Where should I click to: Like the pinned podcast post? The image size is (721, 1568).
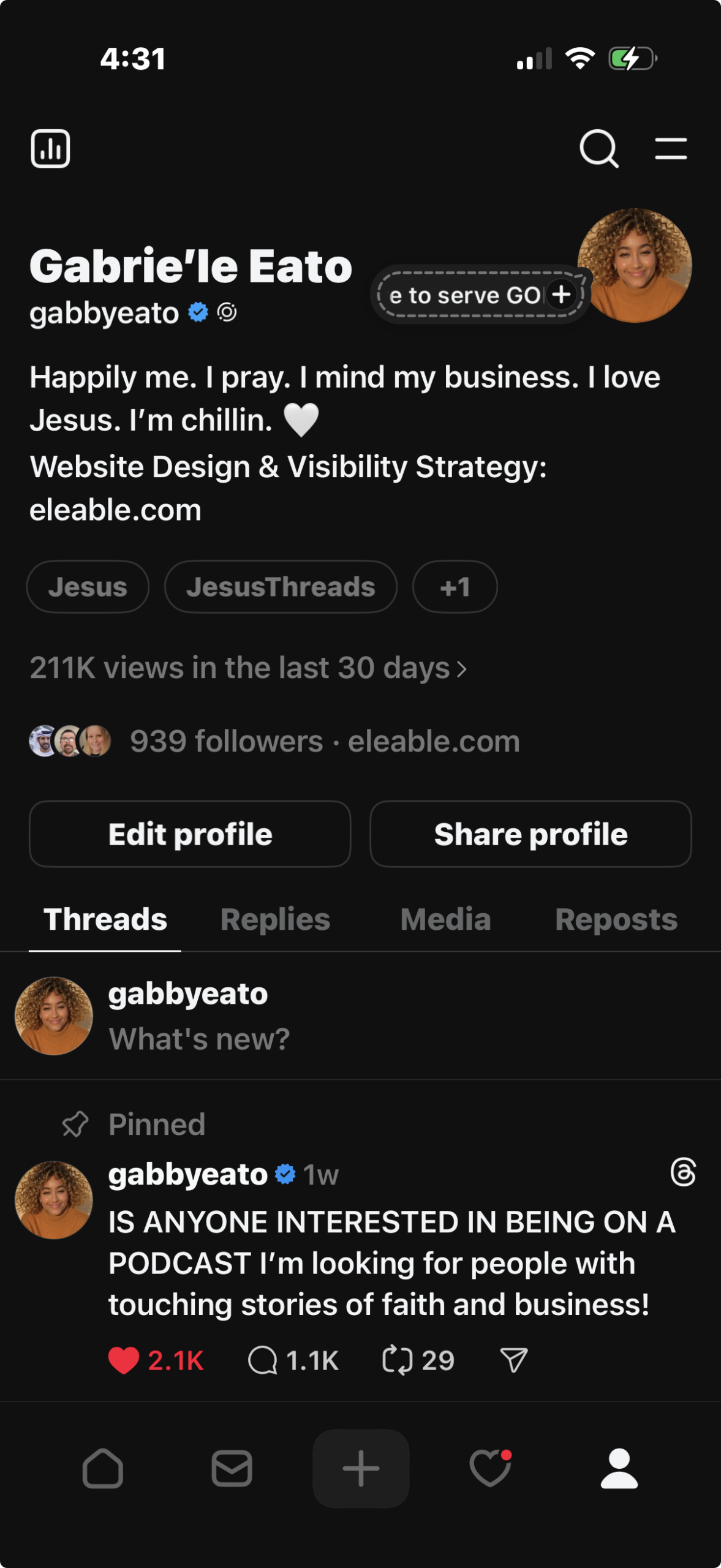pos(125,1361)
